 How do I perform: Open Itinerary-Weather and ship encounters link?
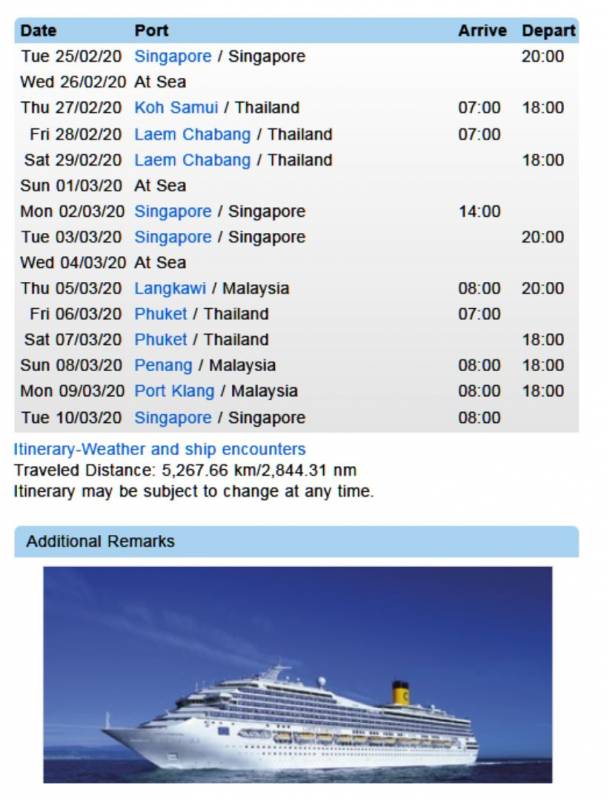160,449
